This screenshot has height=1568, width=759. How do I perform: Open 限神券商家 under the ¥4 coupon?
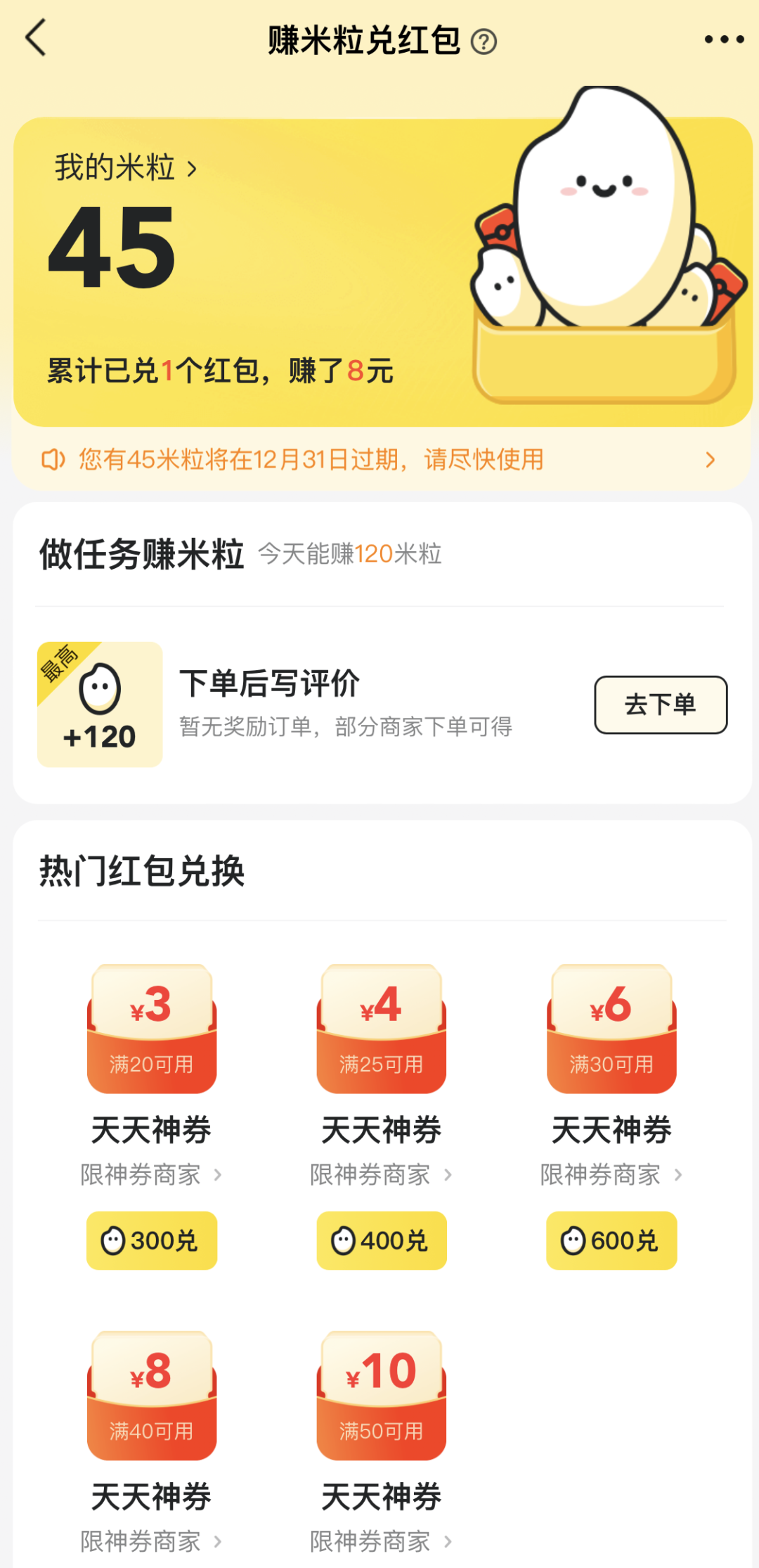[380, 1174]
